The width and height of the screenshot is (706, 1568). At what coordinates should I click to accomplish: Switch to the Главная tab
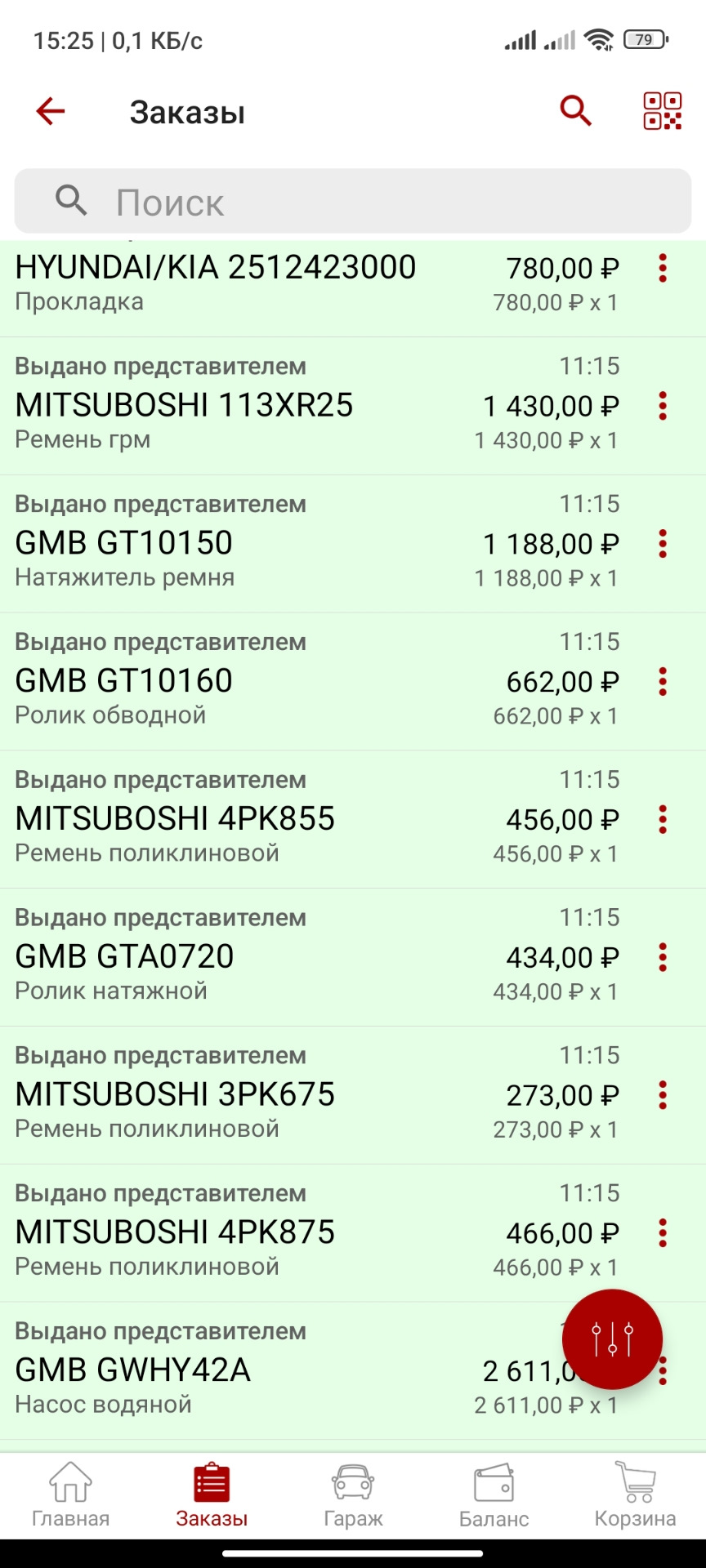70,1495
